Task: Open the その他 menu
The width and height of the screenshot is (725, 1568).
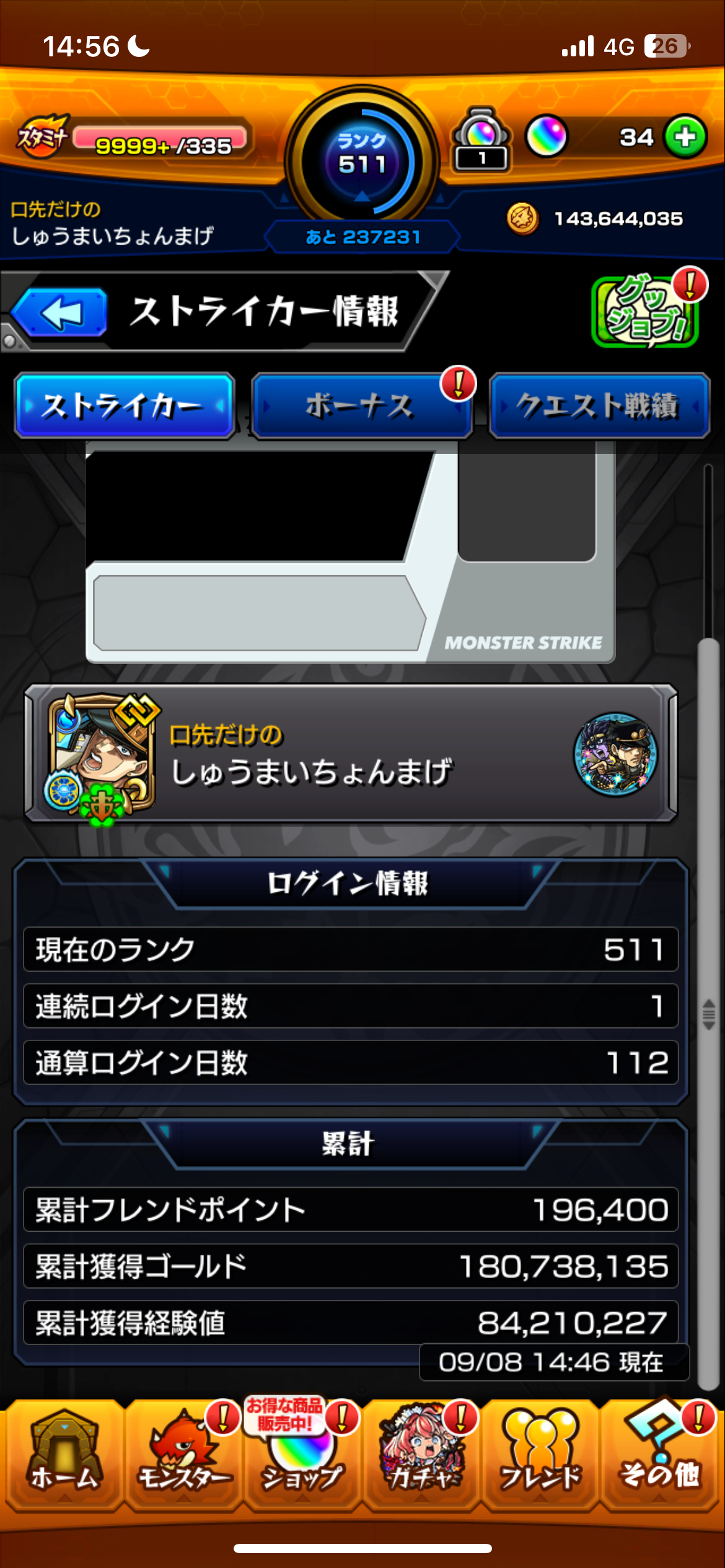Action: (661, 1455)
